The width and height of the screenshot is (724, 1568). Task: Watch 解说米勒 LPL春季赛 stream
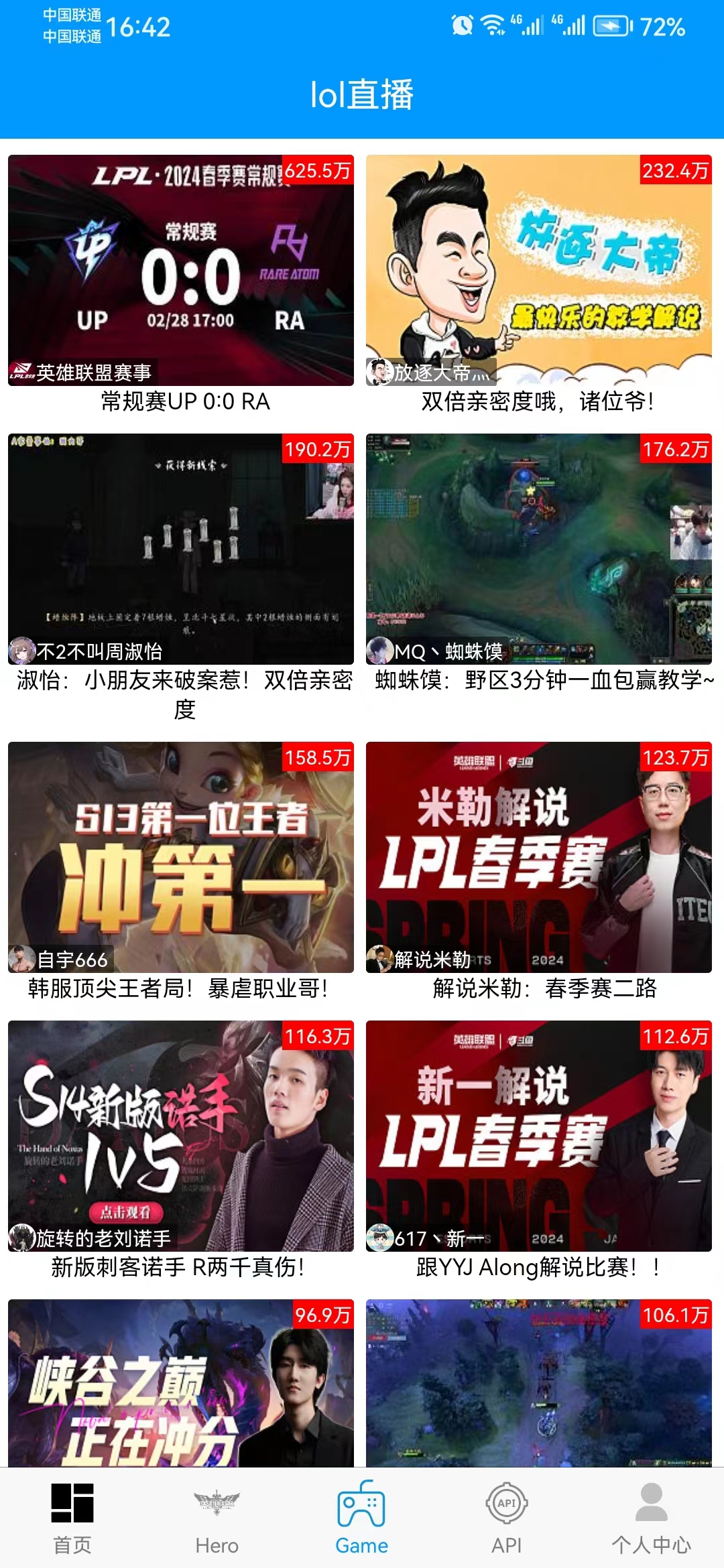[x=538, y=857]
